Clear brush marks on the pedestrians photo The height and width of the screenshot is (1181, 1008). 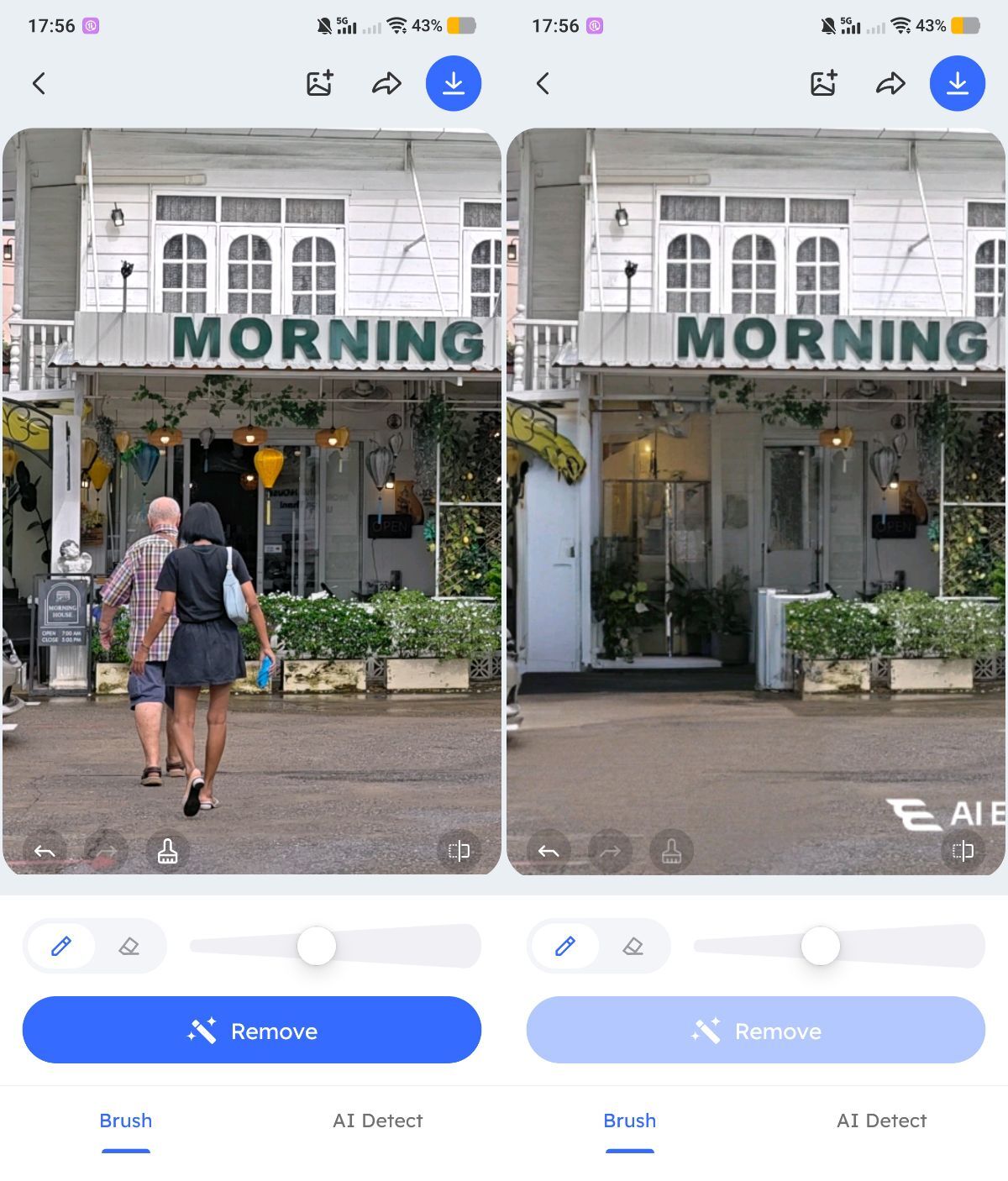coord(167,852)
